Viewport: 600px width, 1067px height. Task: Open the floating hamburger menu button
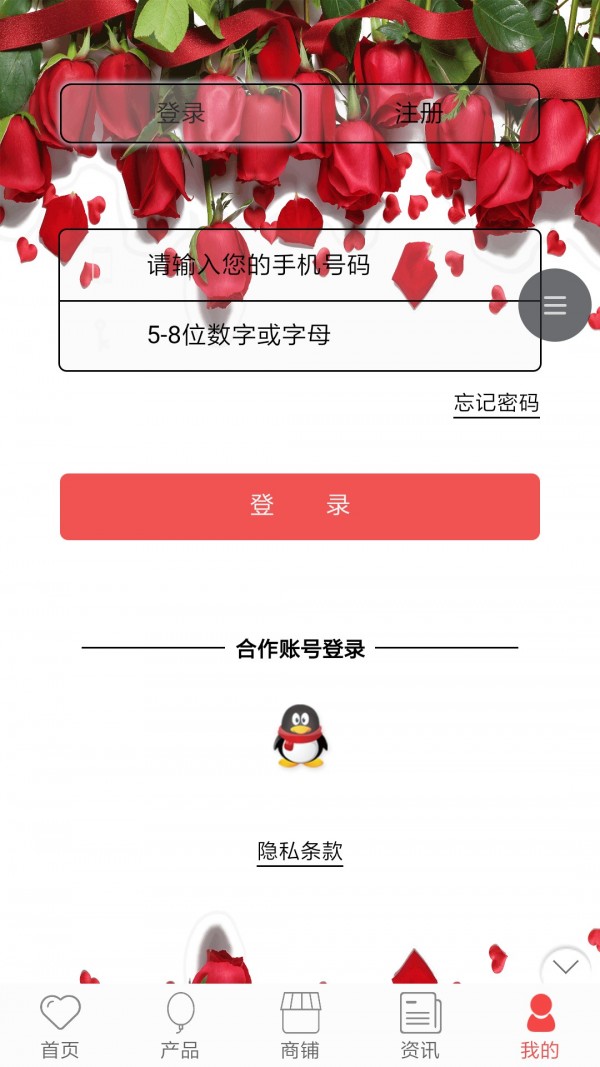pos(555,306)
